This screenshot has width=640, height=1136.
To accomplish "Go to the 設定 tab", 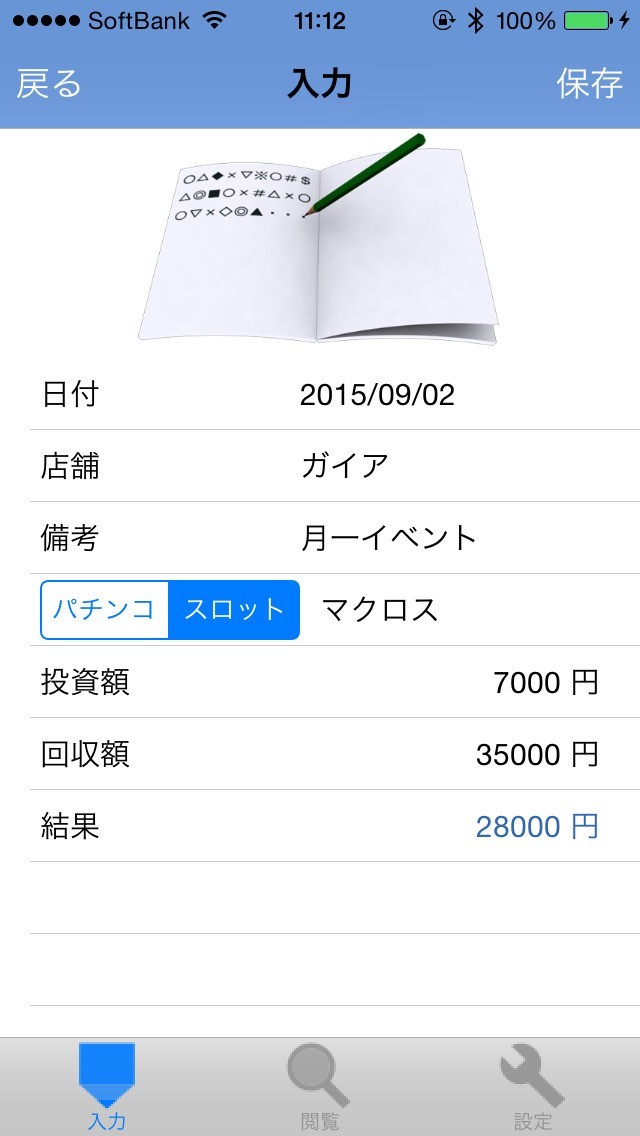I will [x=533, y=1086].
